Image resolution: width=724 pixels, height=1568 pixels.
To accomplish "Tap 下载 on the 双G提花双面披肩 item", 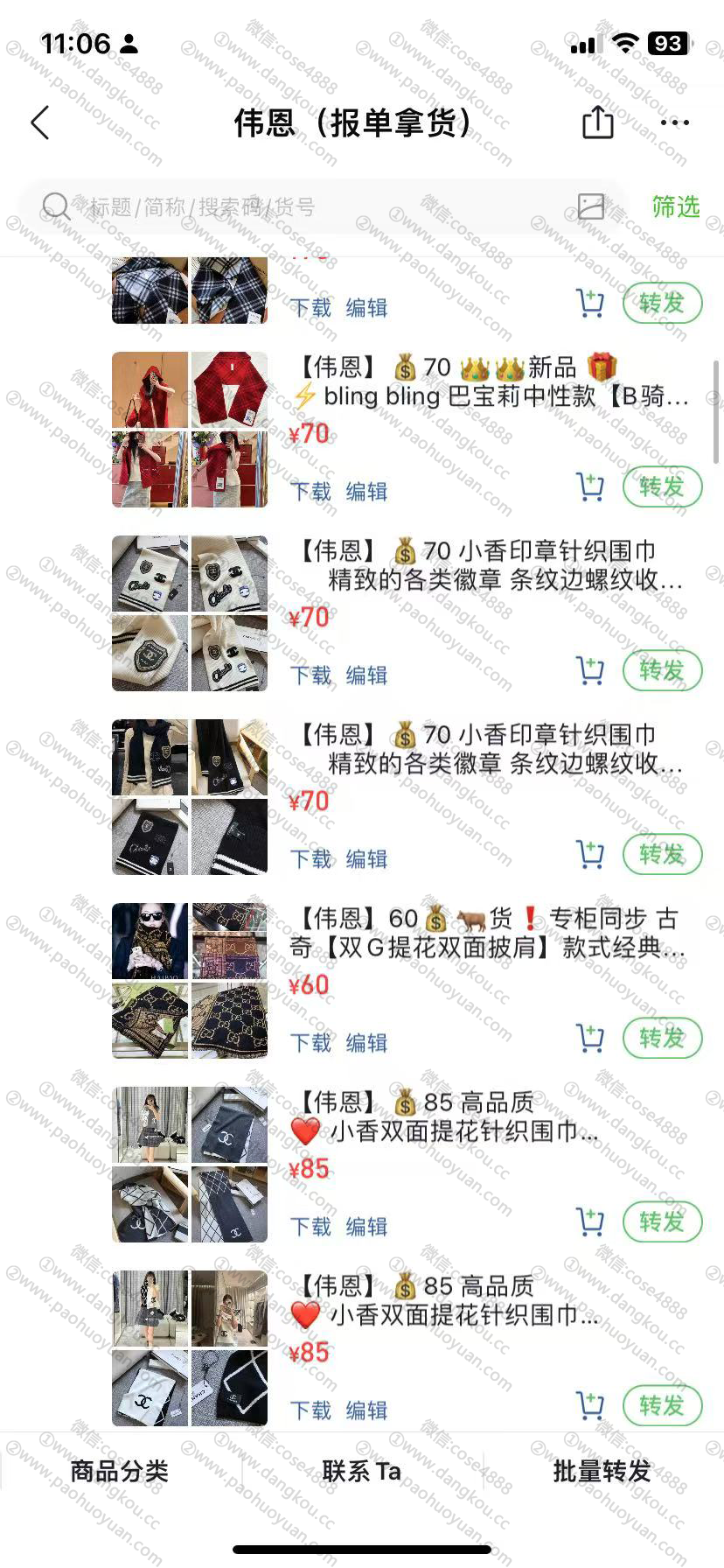I will [311, 1043].
